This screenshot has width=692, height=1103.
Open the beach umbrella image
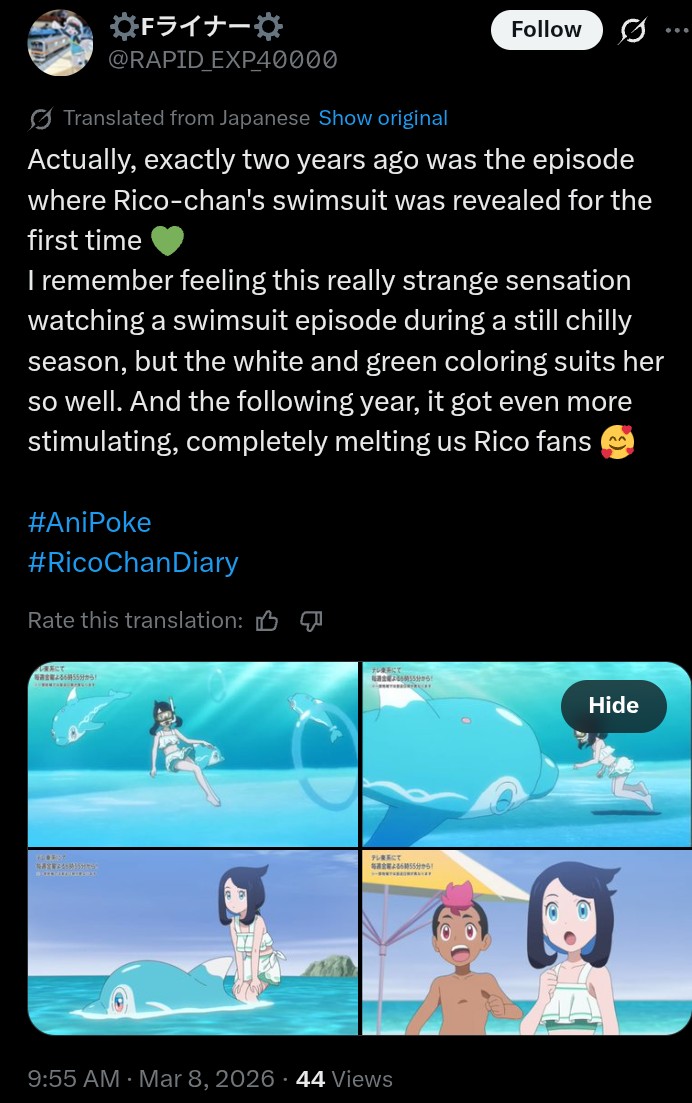coord(527,943)
